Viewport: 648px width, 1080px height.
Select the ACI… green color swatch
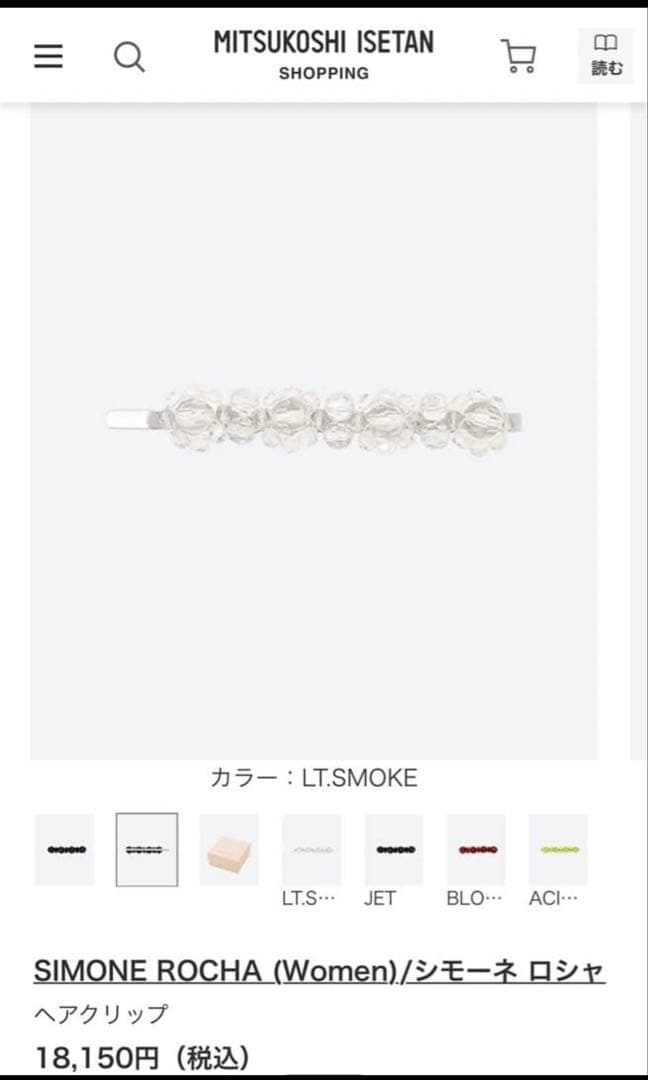(x=557, y=849)
